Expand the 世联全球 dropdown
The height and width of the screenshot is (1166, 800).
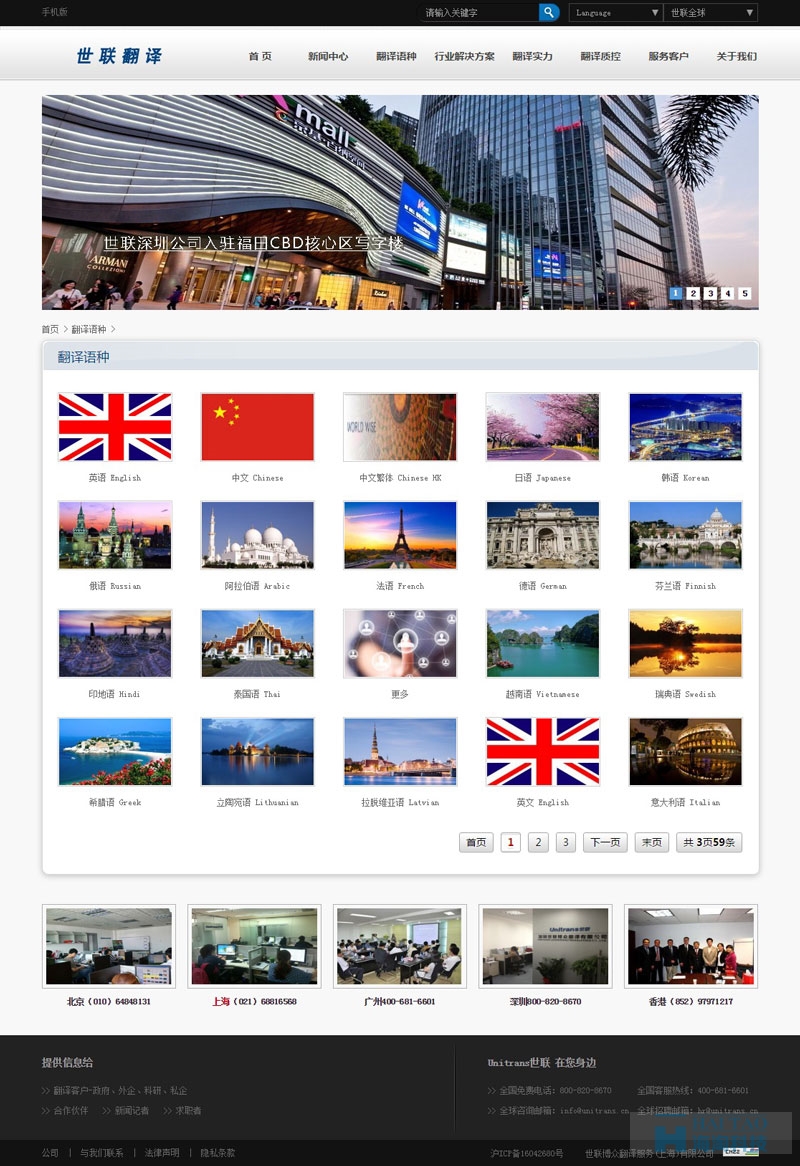tap(710, 13)
